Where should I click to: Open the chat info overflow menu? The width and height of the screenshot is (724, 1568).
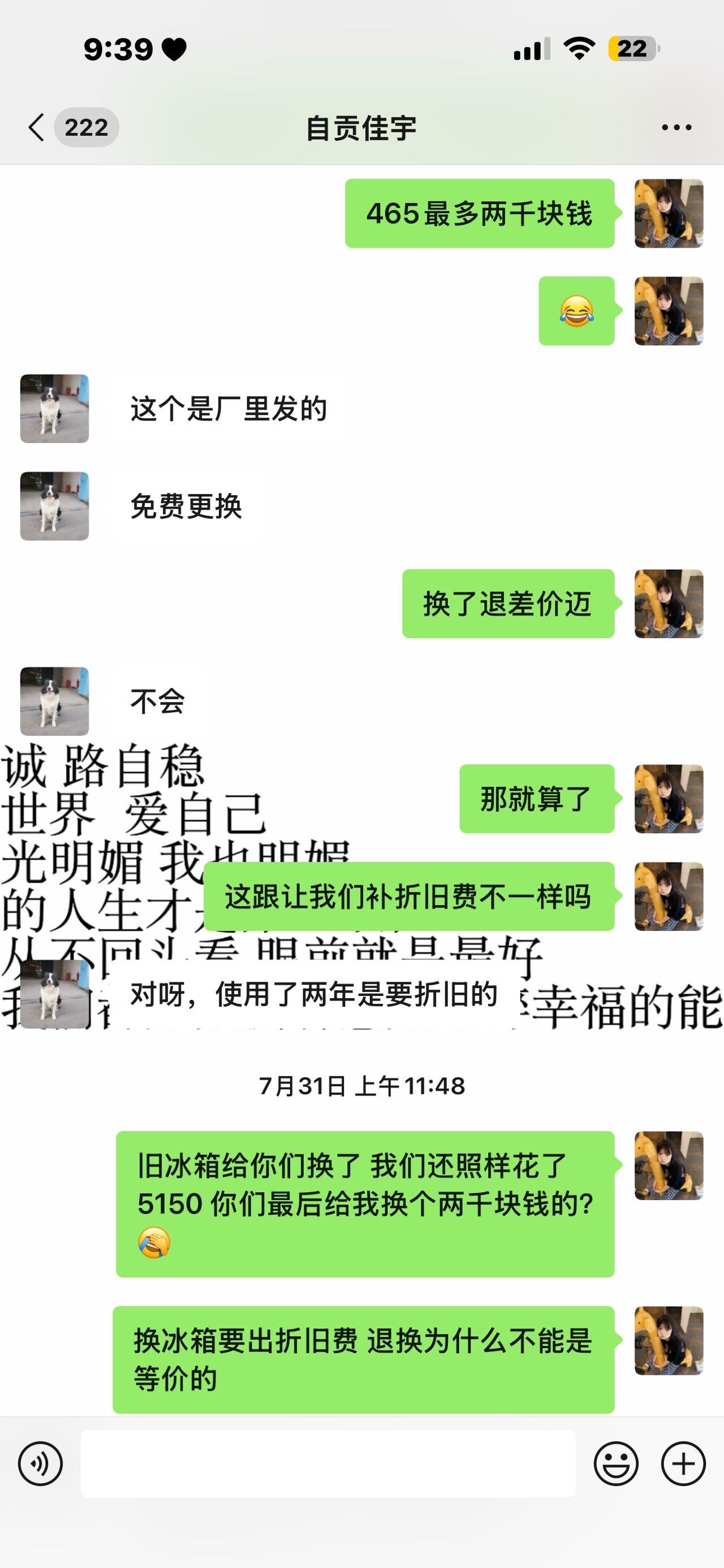(x=676, y=128)
